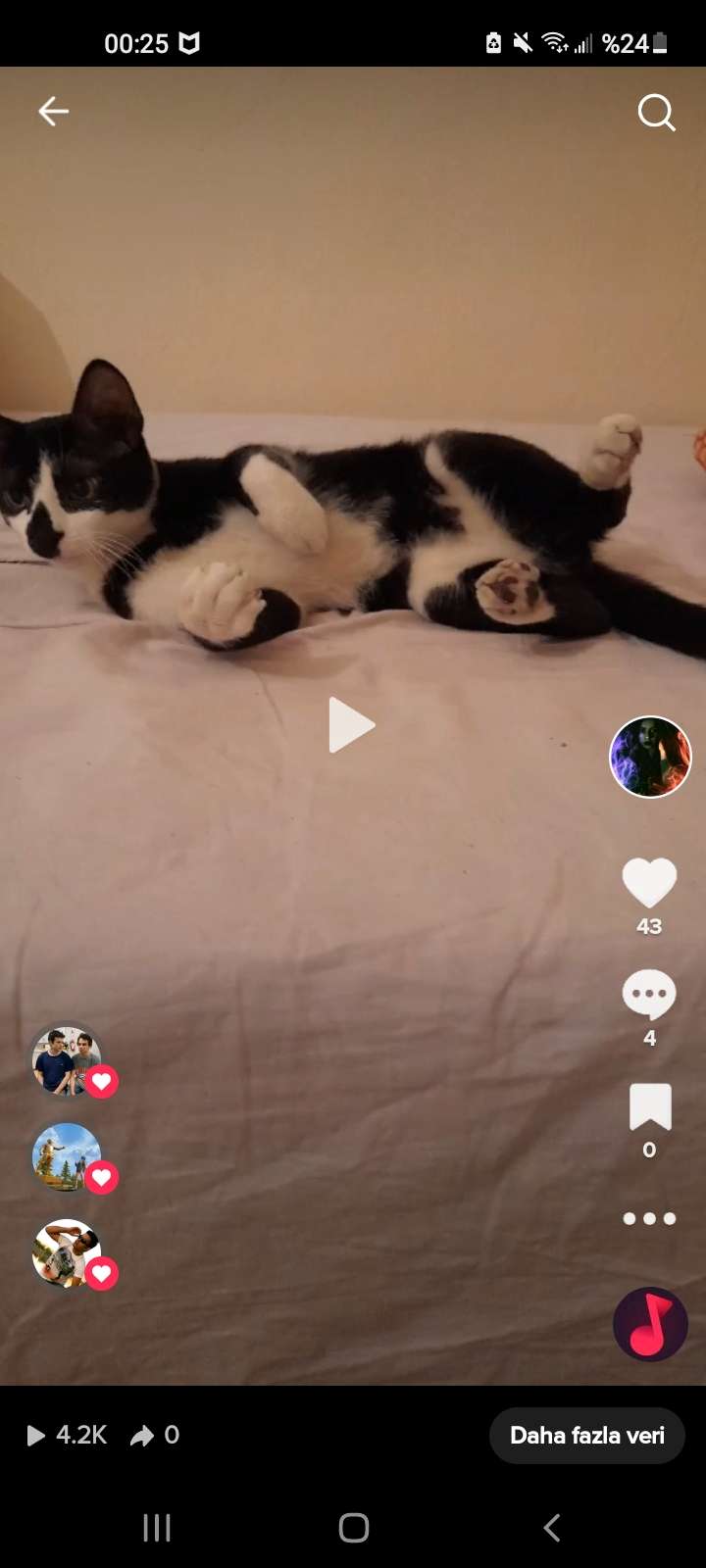
Task: Like this video with the heart
Action: pos(649,882)
